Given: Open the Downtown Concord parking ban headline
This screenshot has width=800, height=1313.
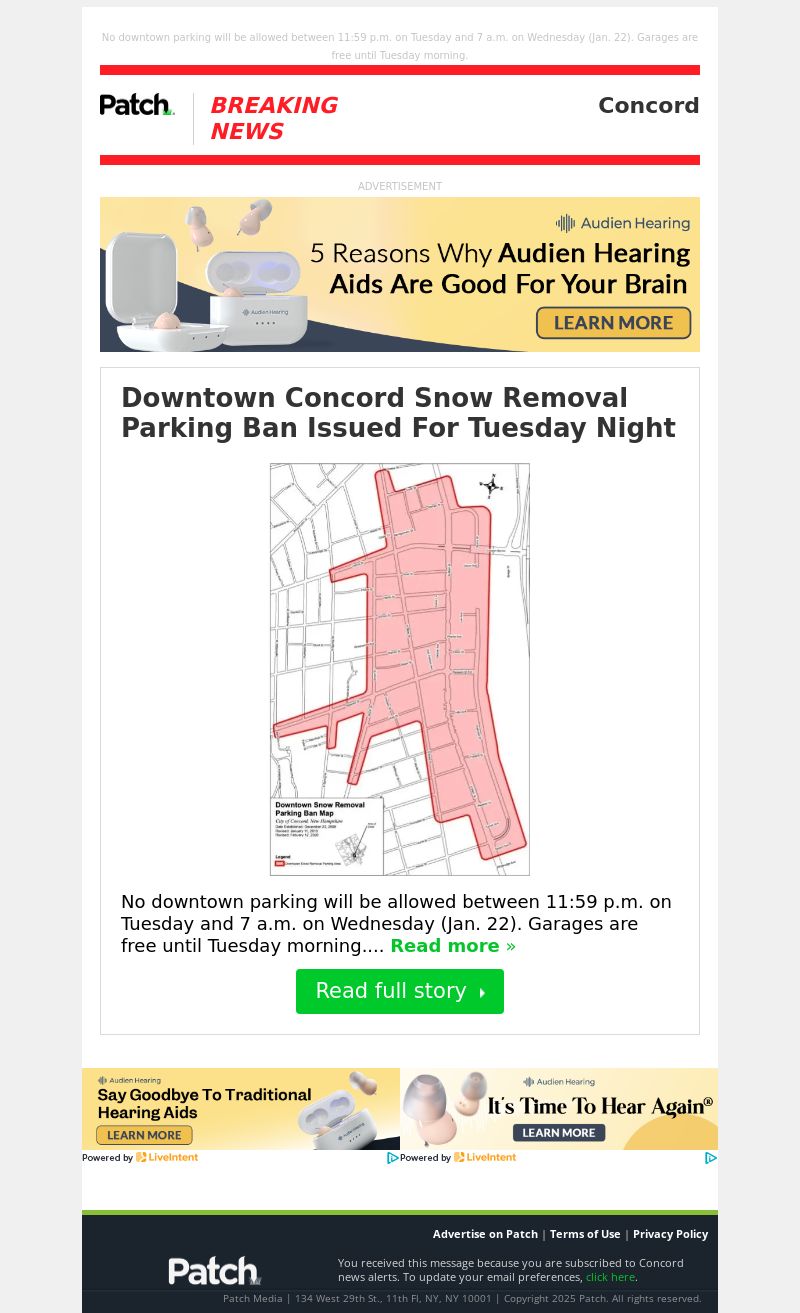Looking at the screenshot, I should (398, 413).
